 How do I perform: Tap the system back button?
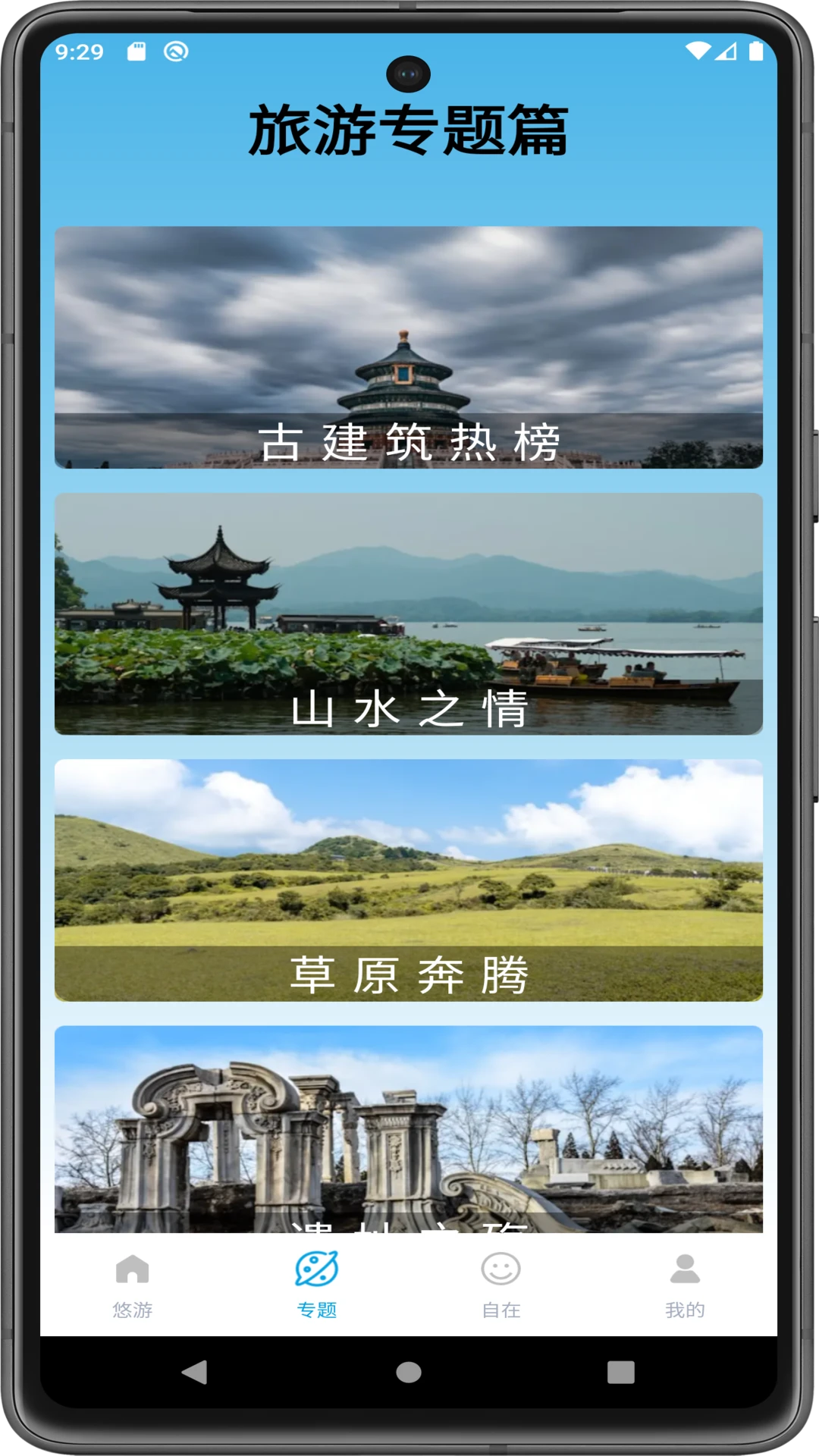click(x=195, y=1372)
